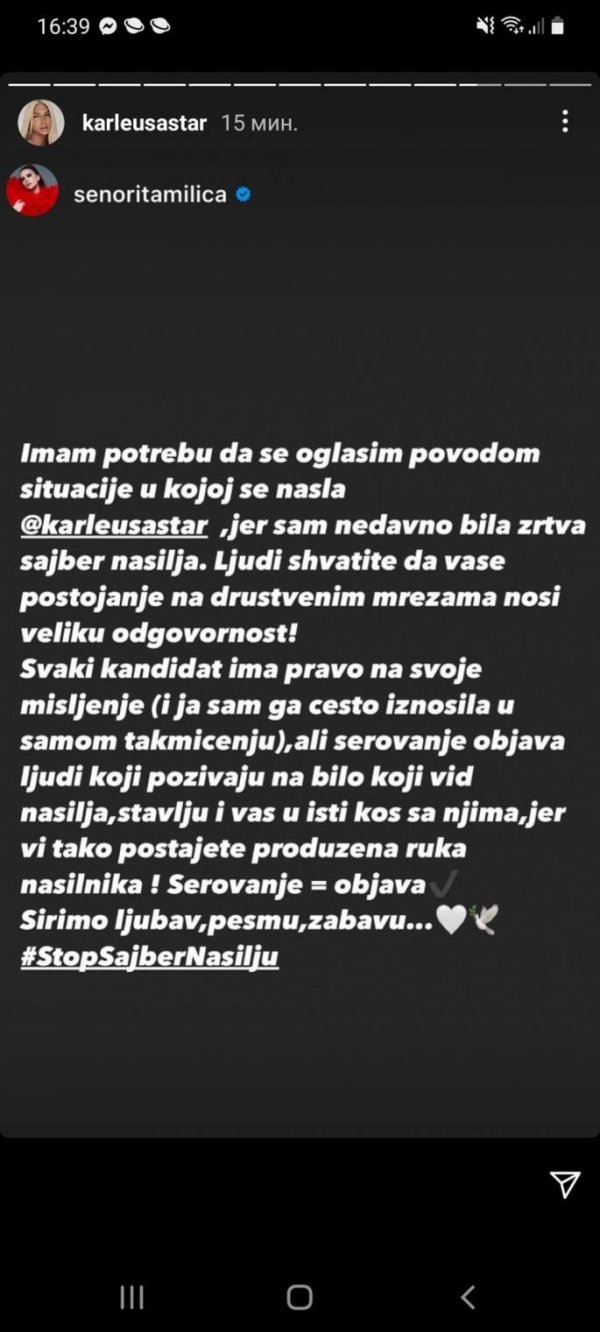Open the story overflow menu

pos(565,122)
